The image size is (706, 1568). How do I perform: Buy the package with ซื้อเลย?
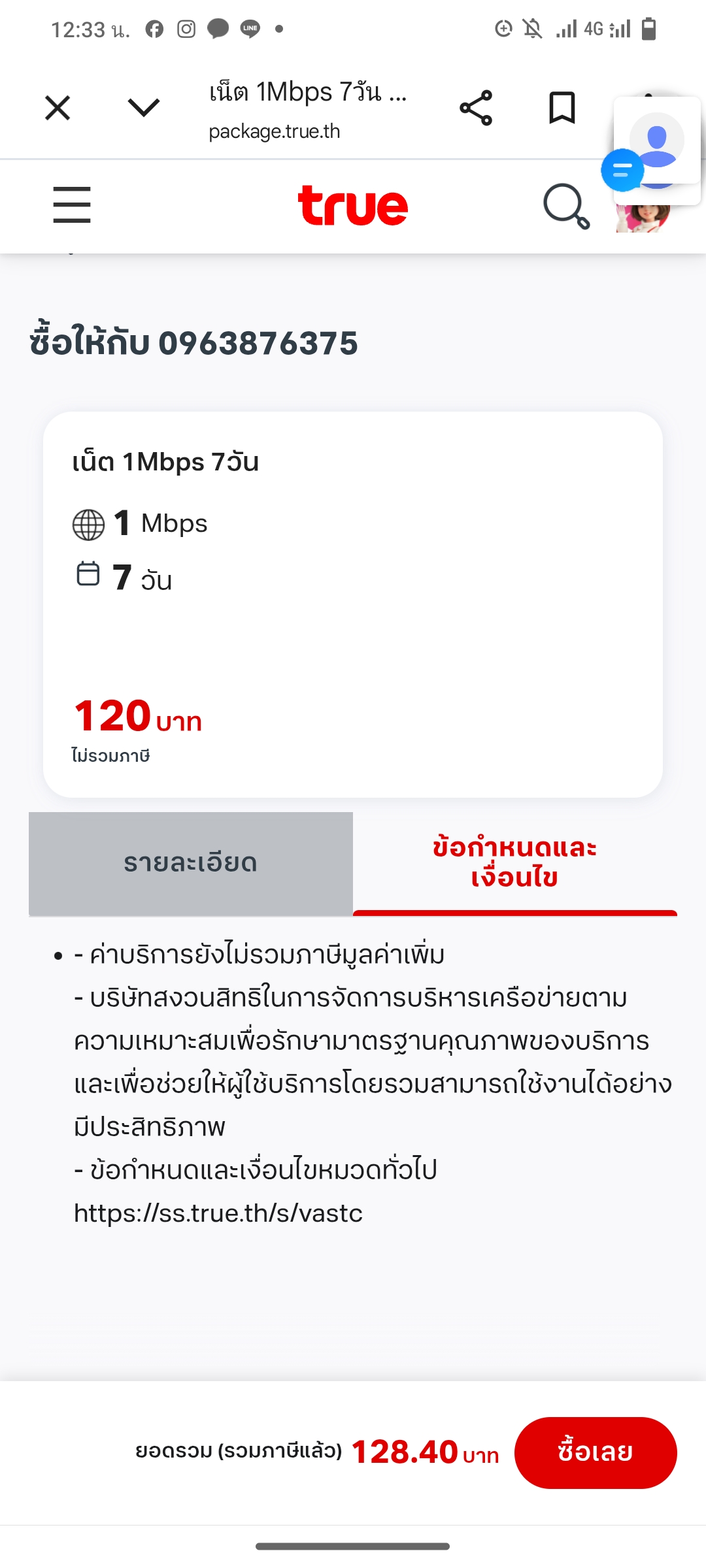(595, 1452)
